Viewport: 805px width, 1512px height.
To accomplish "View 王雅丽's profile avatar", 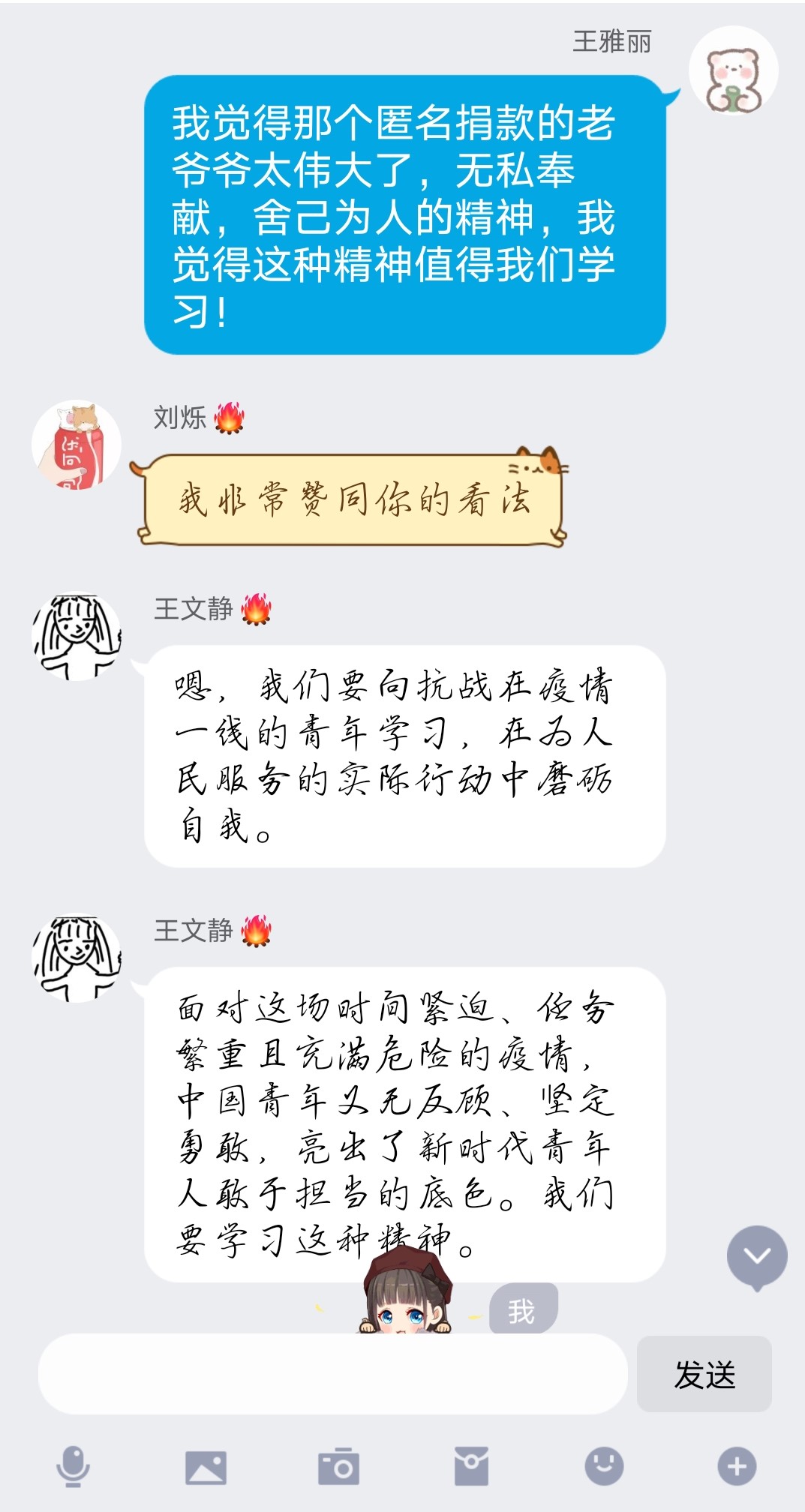I will tap(733, 71).
